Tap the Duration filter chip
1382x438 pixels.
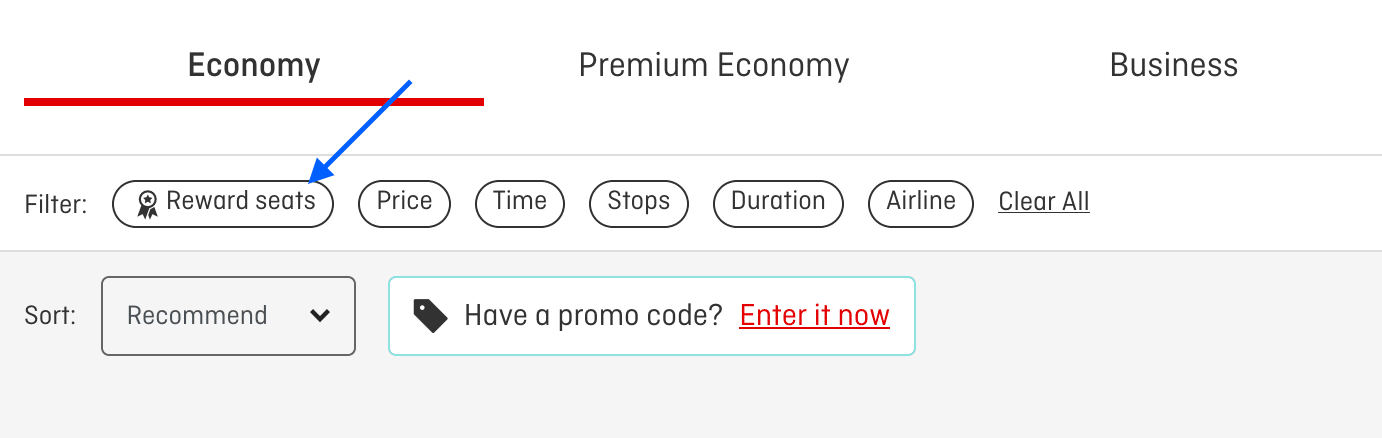[x=777, y=203]
